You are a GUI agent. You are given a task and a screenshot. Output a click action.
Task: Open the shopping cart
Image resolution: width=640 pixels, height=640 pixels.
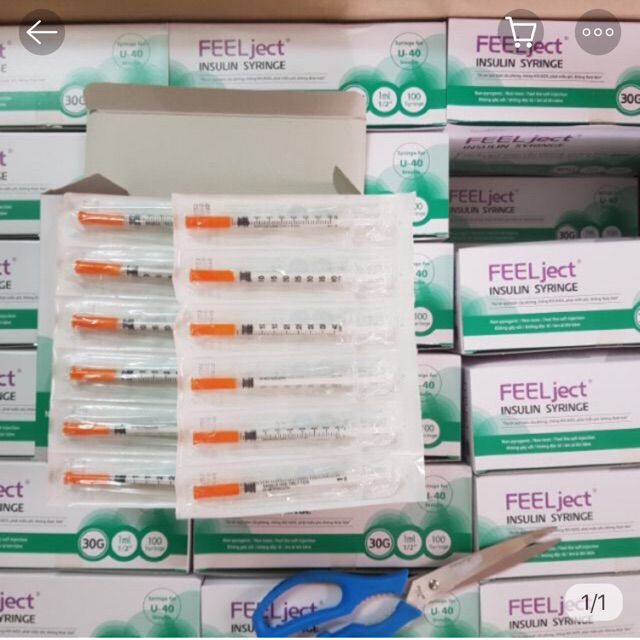[x=522, y=32]
